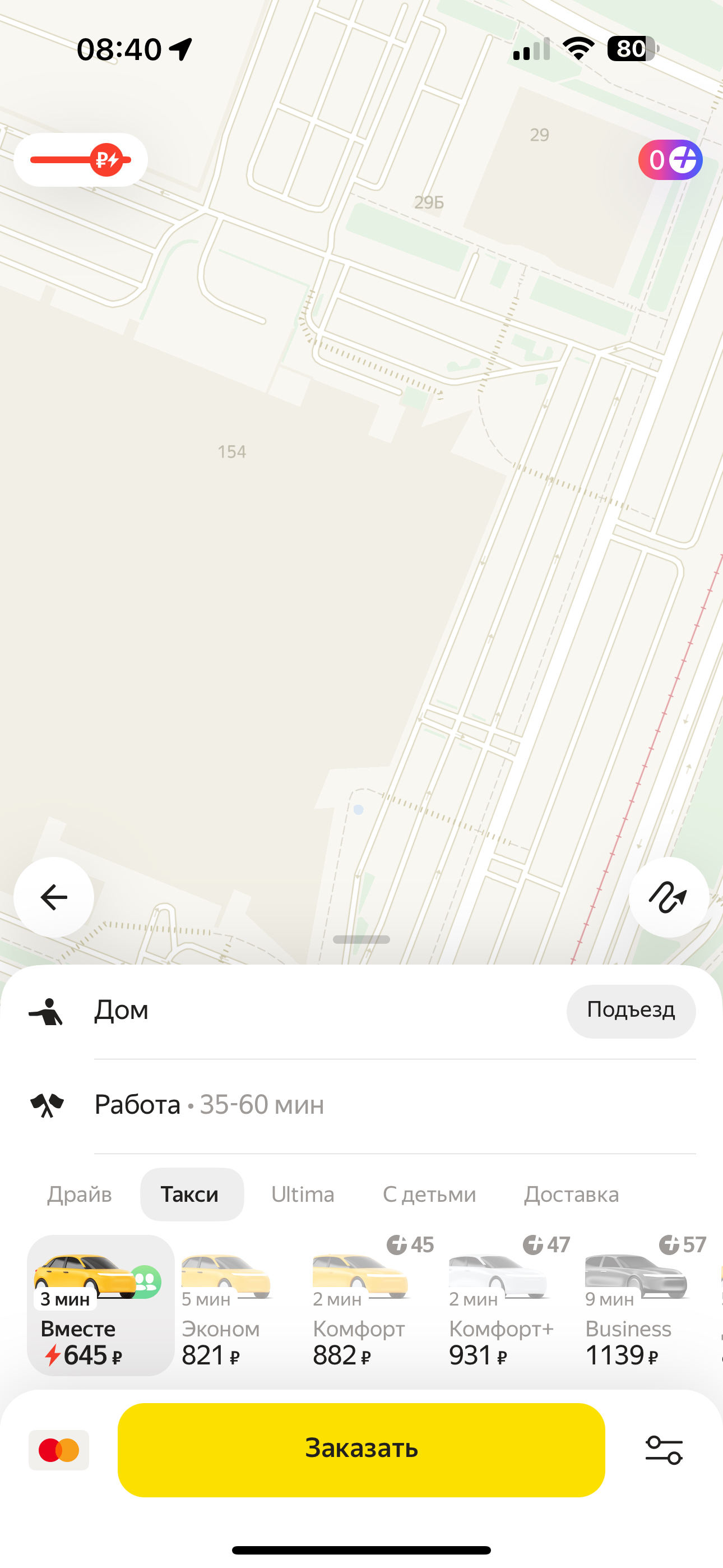
Task: Tap the back arrow button
Action: (x=54, y=897)
